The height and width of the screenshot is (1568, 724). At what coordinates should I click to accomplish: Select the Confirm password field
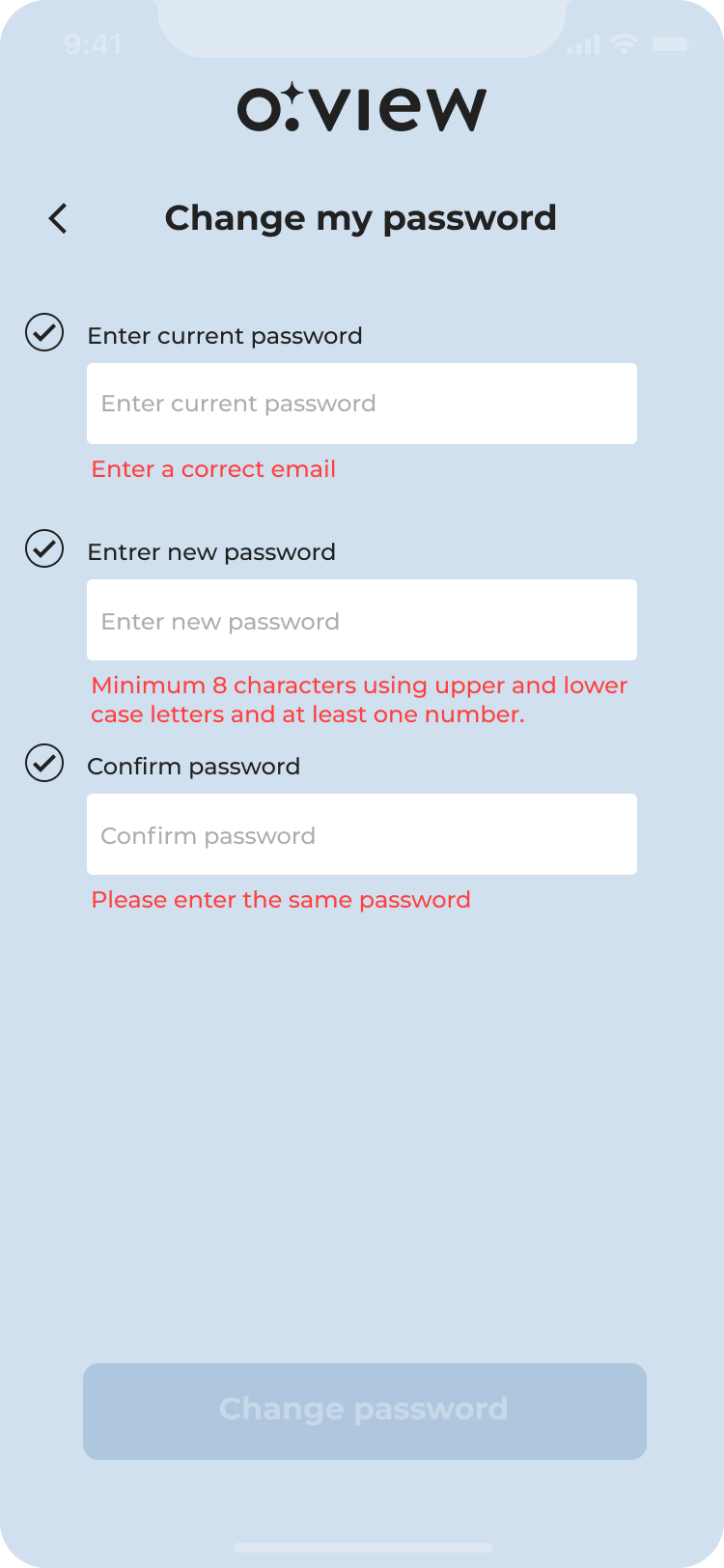click(361, 834)
